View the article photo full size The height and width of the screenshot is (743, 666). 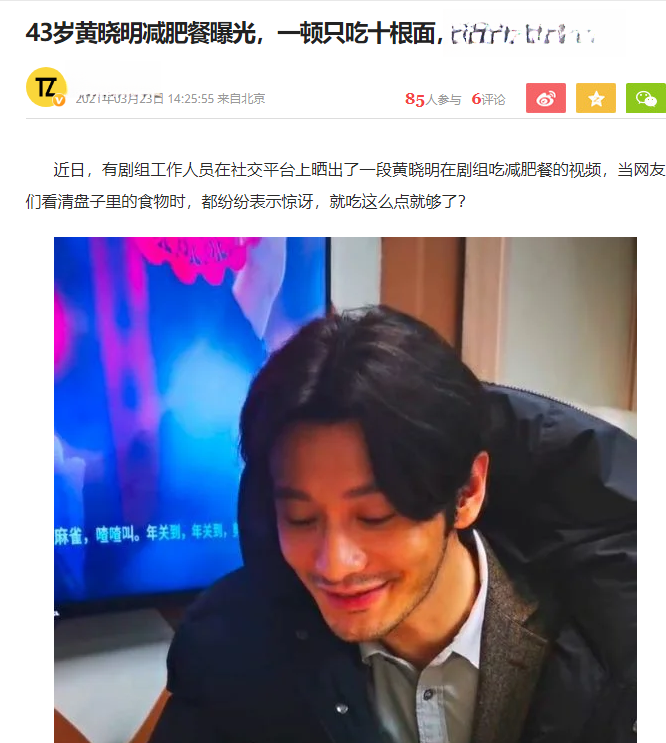coord(345,490)
